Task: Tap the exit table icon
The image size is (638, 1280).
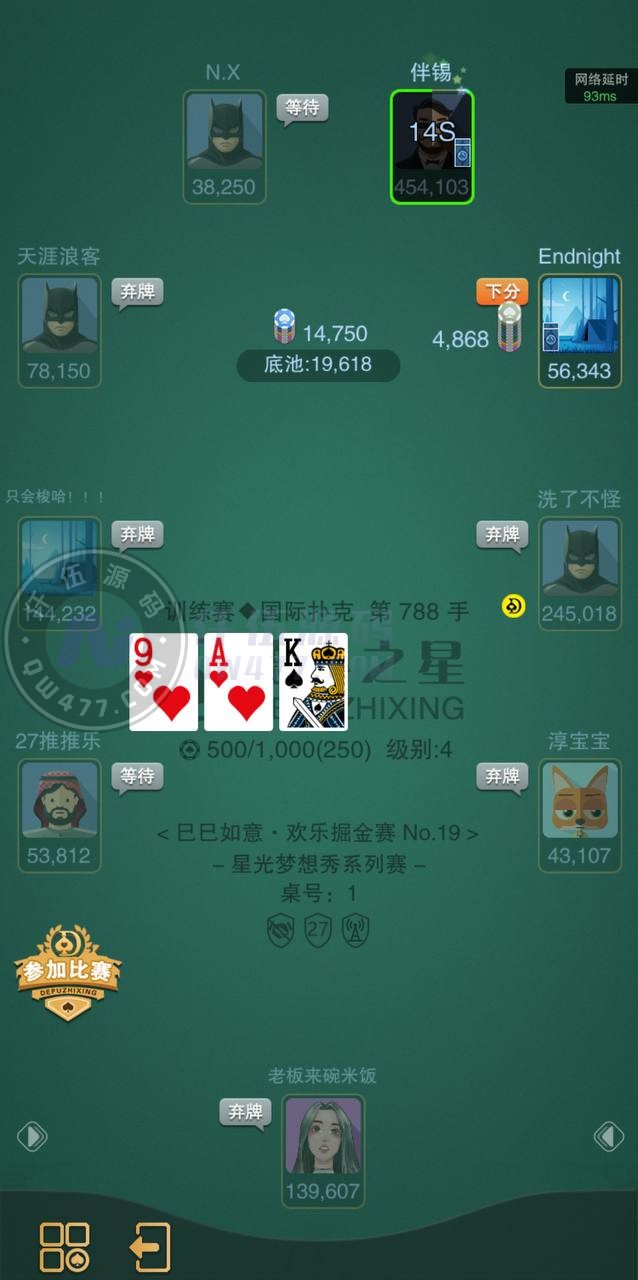Action: click(x=150, y=1247)
